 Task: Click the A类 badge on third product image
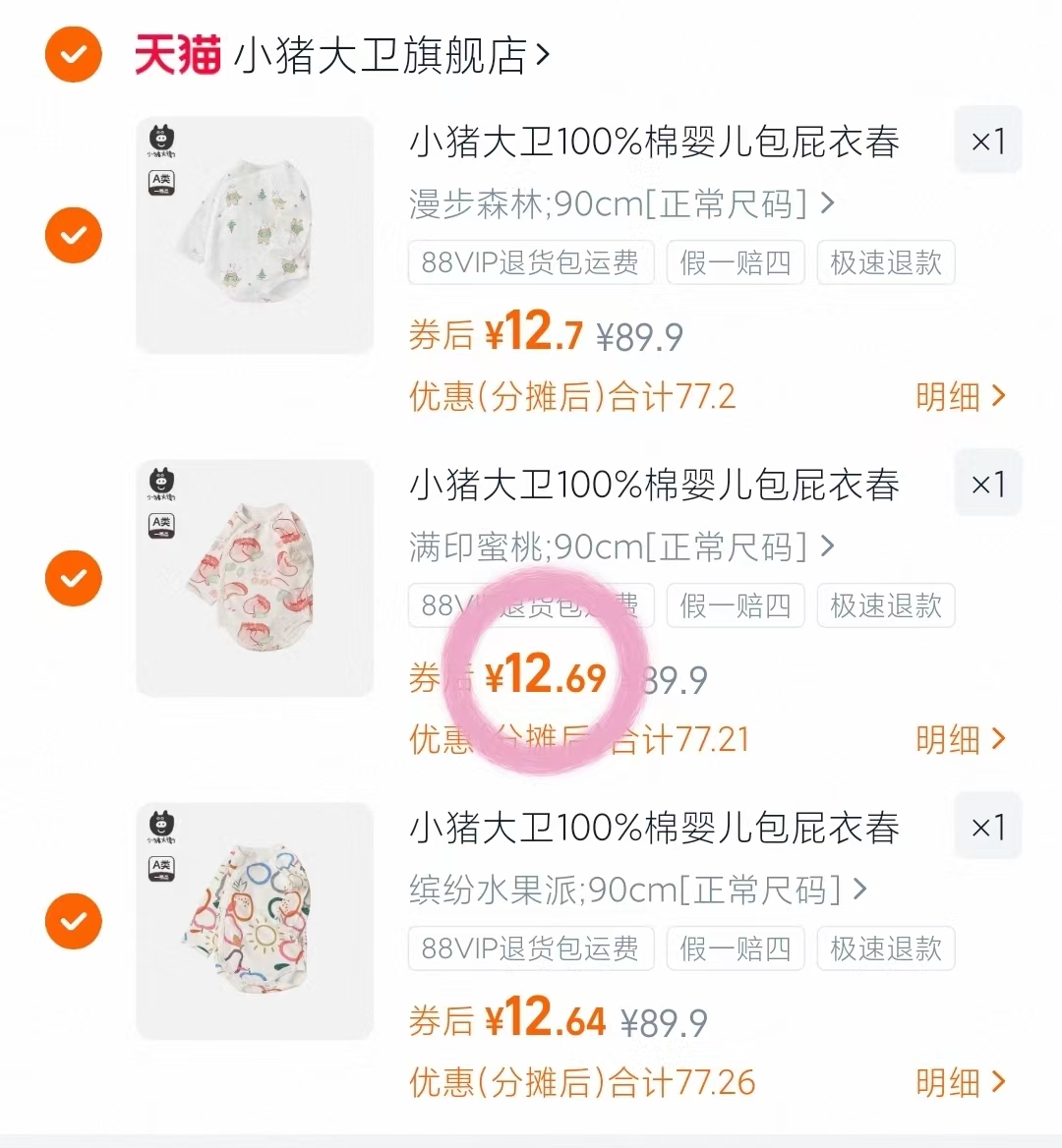coord(160,869)
